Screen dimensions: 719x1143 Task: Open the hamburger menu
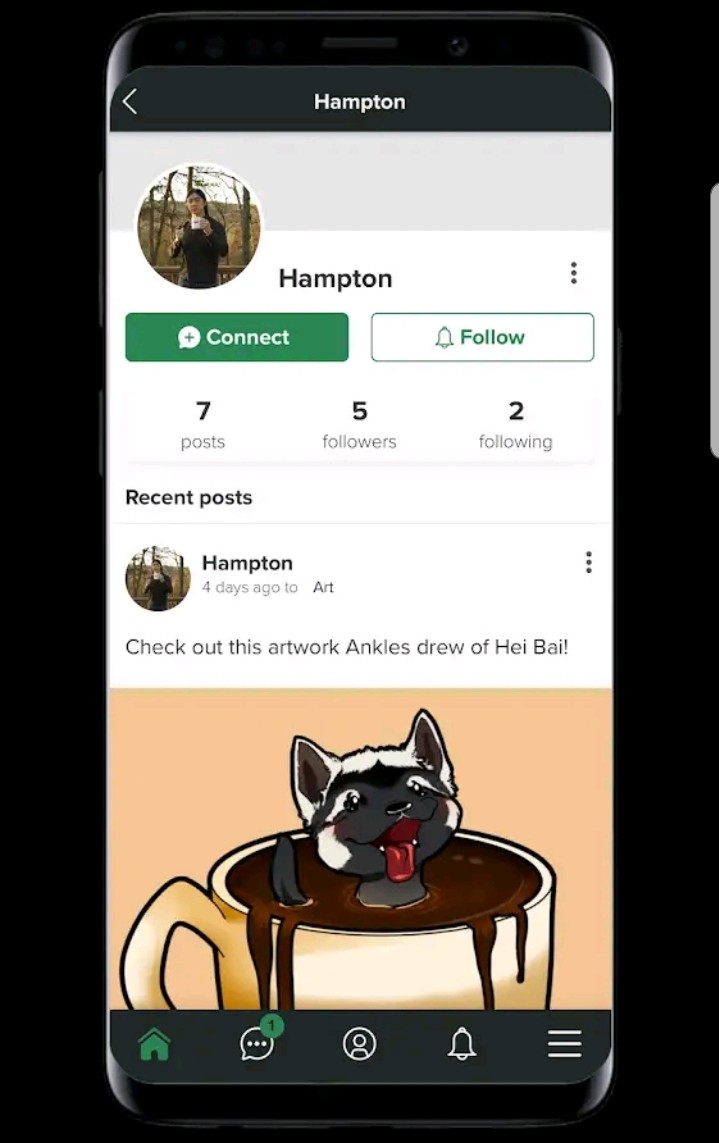(564, 1044)
